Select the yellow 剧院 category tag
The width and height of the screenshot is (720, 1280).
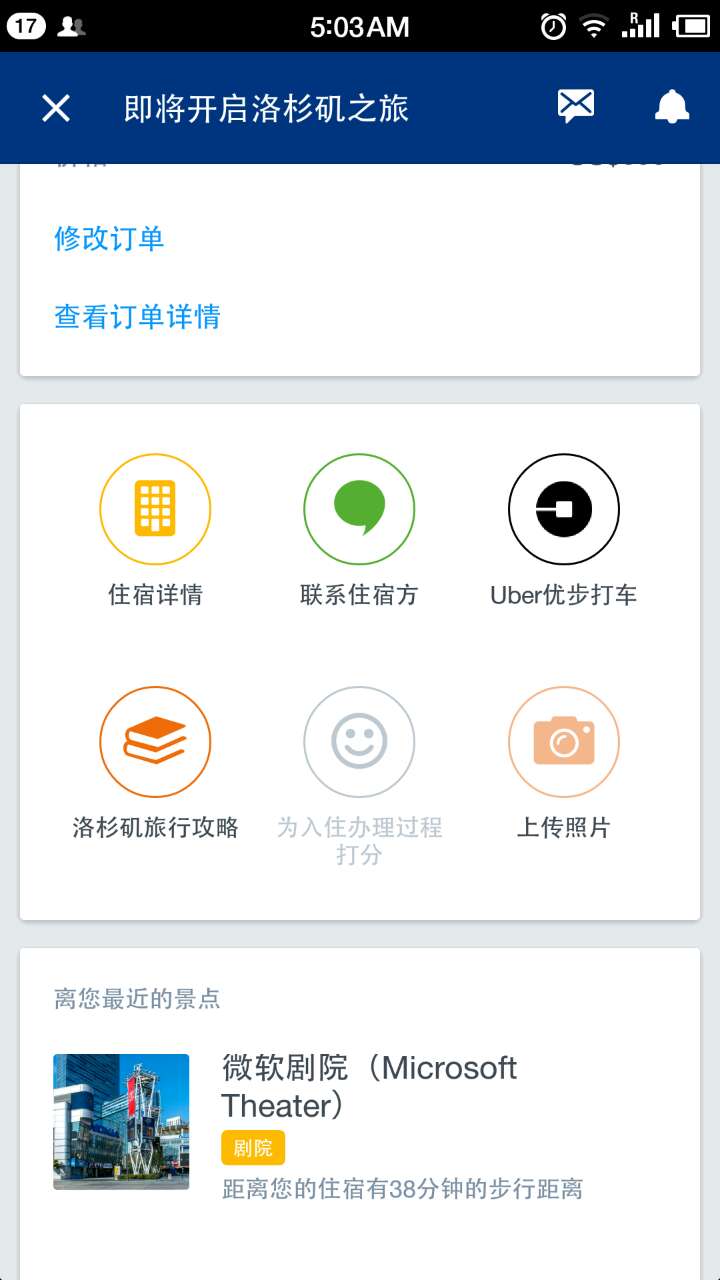[252, 1148]
